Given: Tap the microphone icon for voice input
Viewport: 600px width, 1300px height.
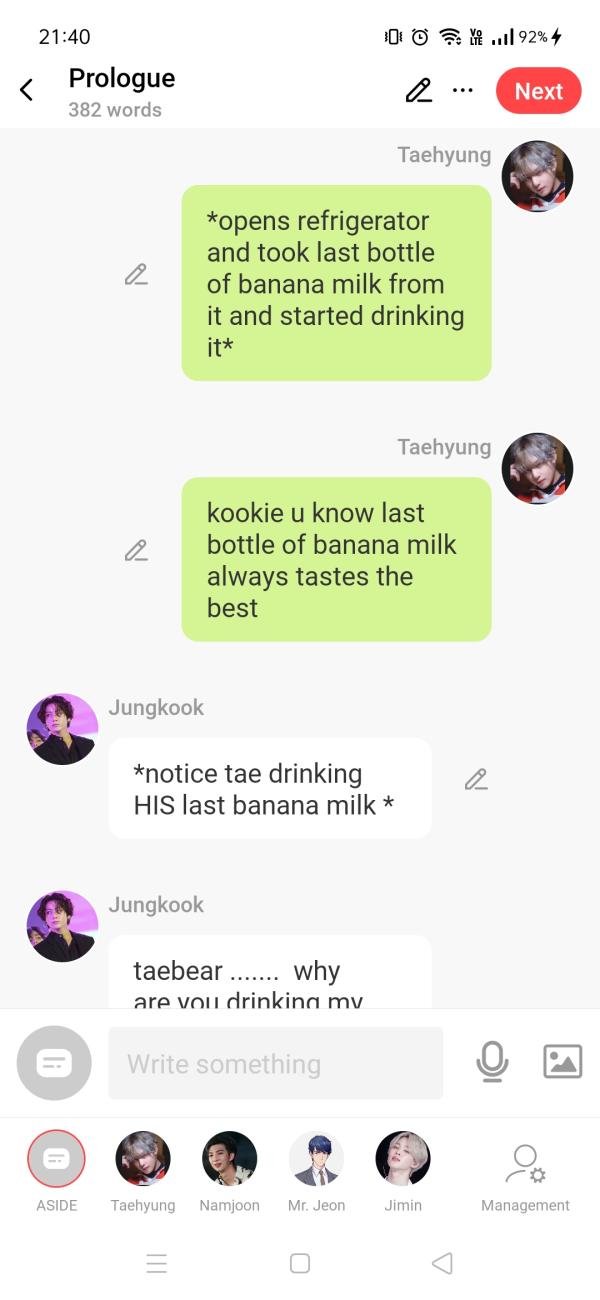Looking at the screenshot, I should (x=492, y=1062).
